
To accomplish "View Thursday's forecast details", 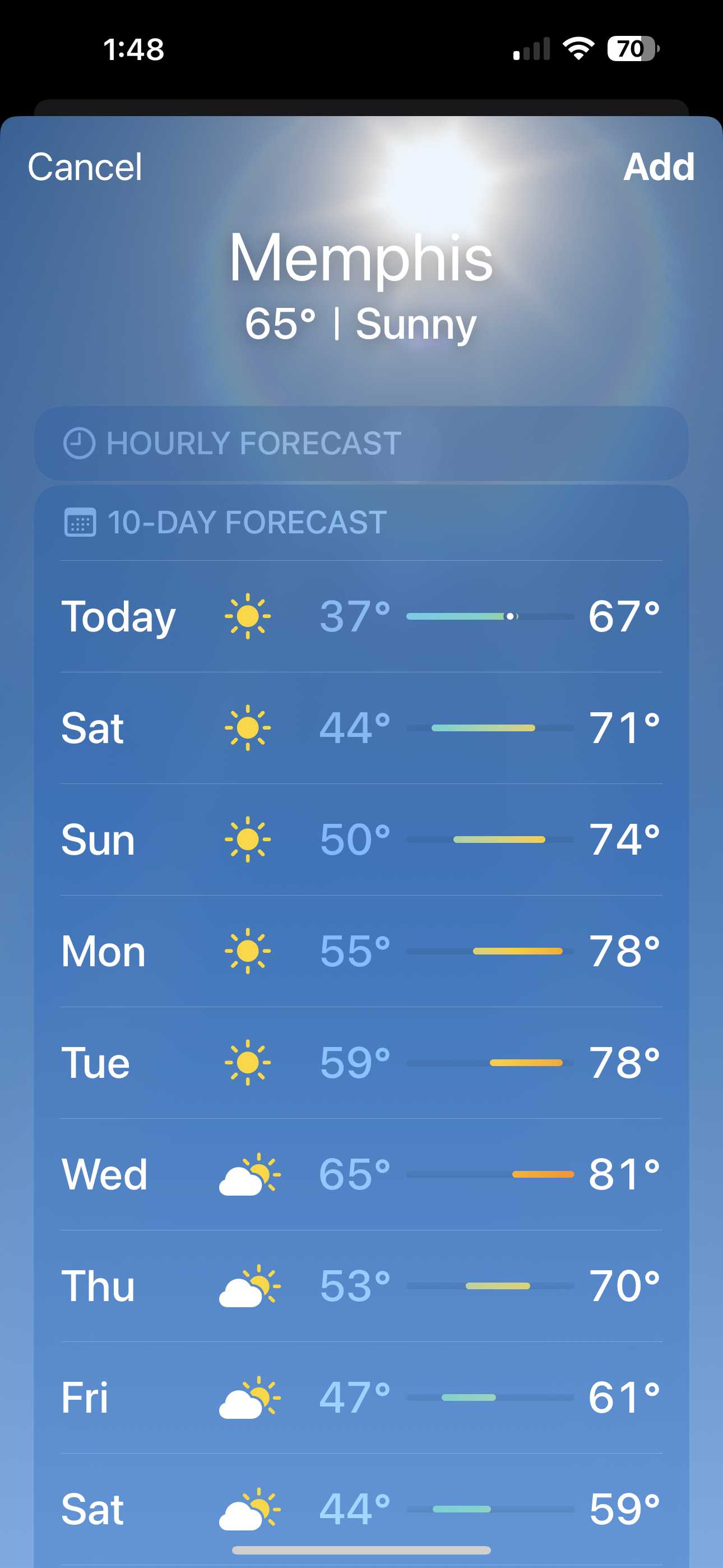I will 361,1285.
